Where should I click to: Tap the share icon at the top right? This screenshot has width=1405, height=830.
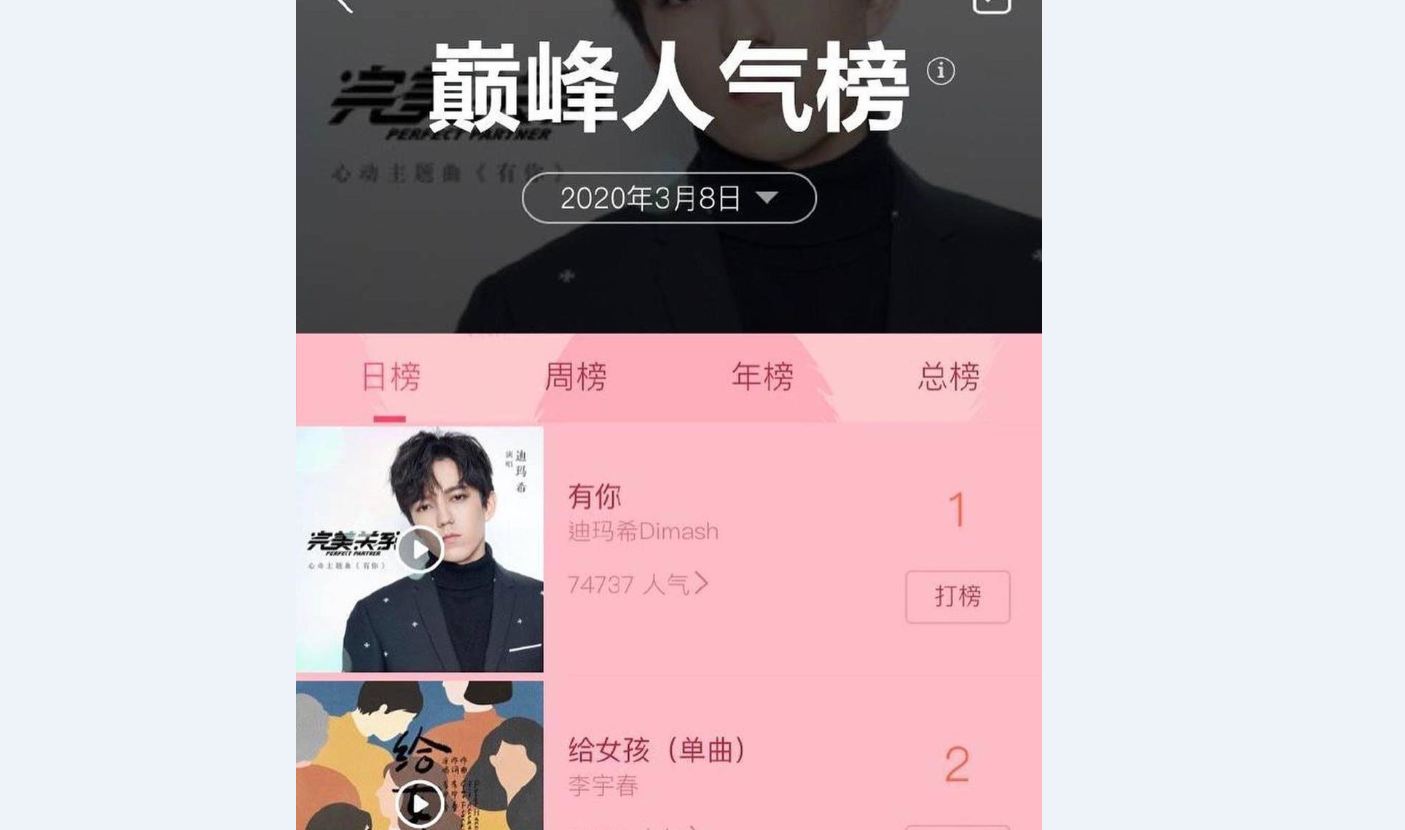coord(991,5)
